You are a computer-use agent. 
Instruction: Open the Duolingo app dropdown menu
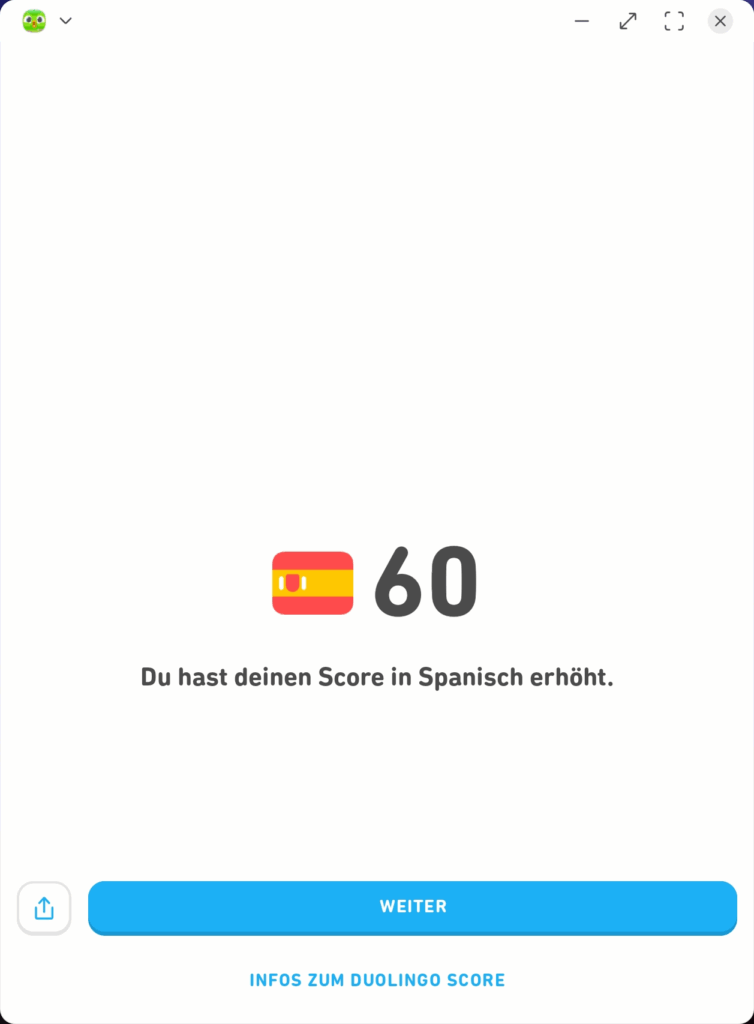click(66, 21)
